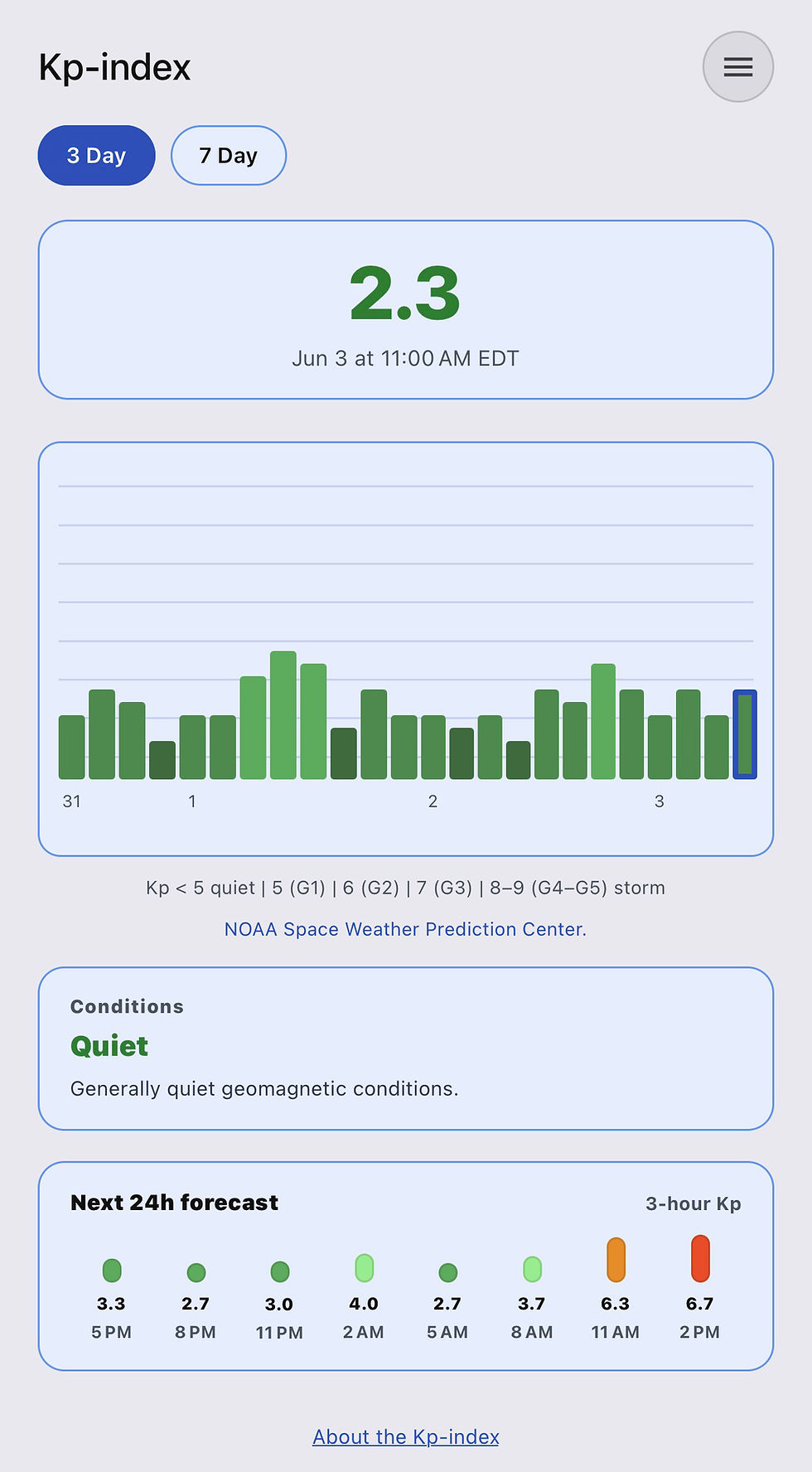Tap the highlighted latest bar in chart

(745, 734)
